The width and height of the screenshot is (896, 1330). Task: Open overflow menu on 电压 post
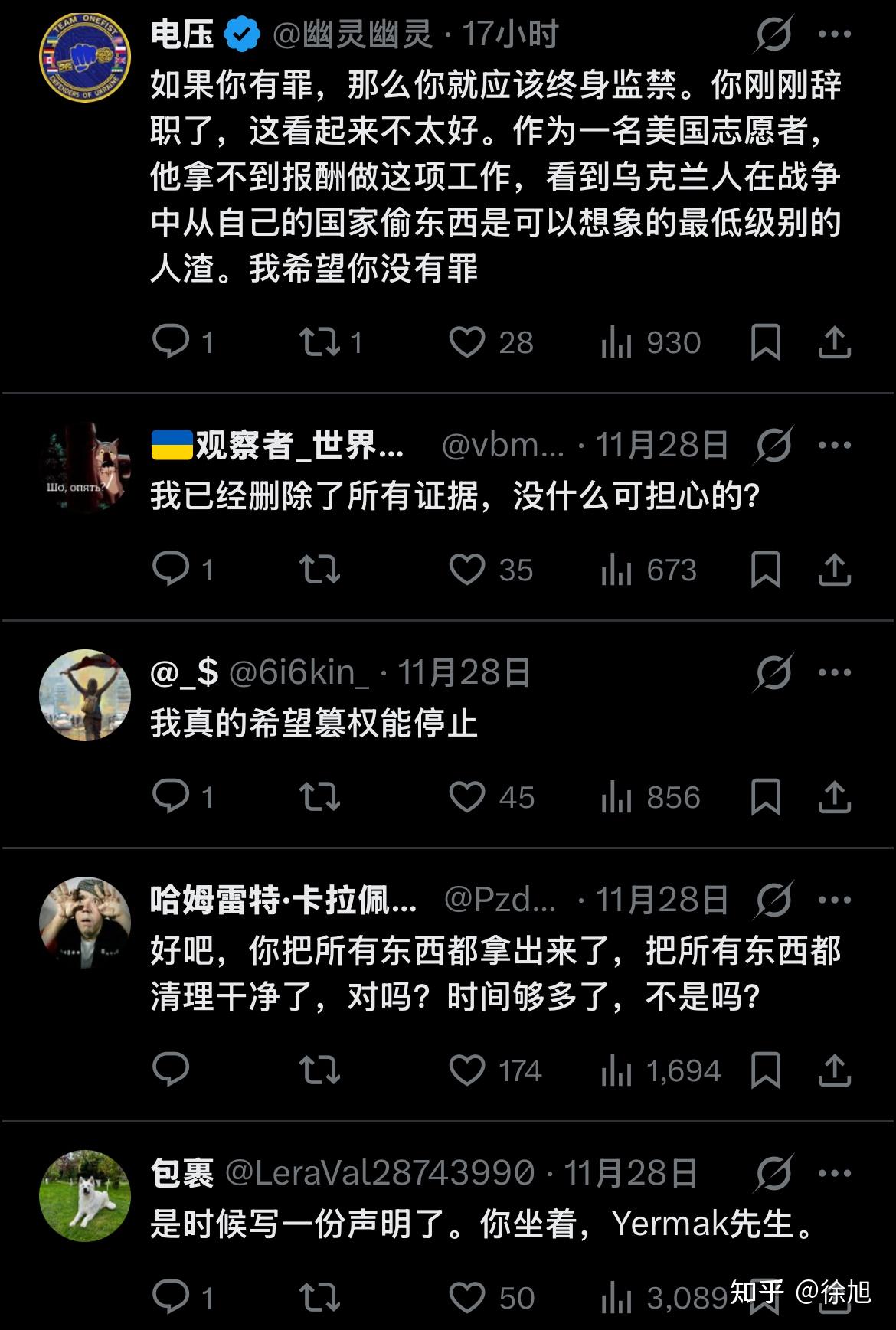coord(834,34)
